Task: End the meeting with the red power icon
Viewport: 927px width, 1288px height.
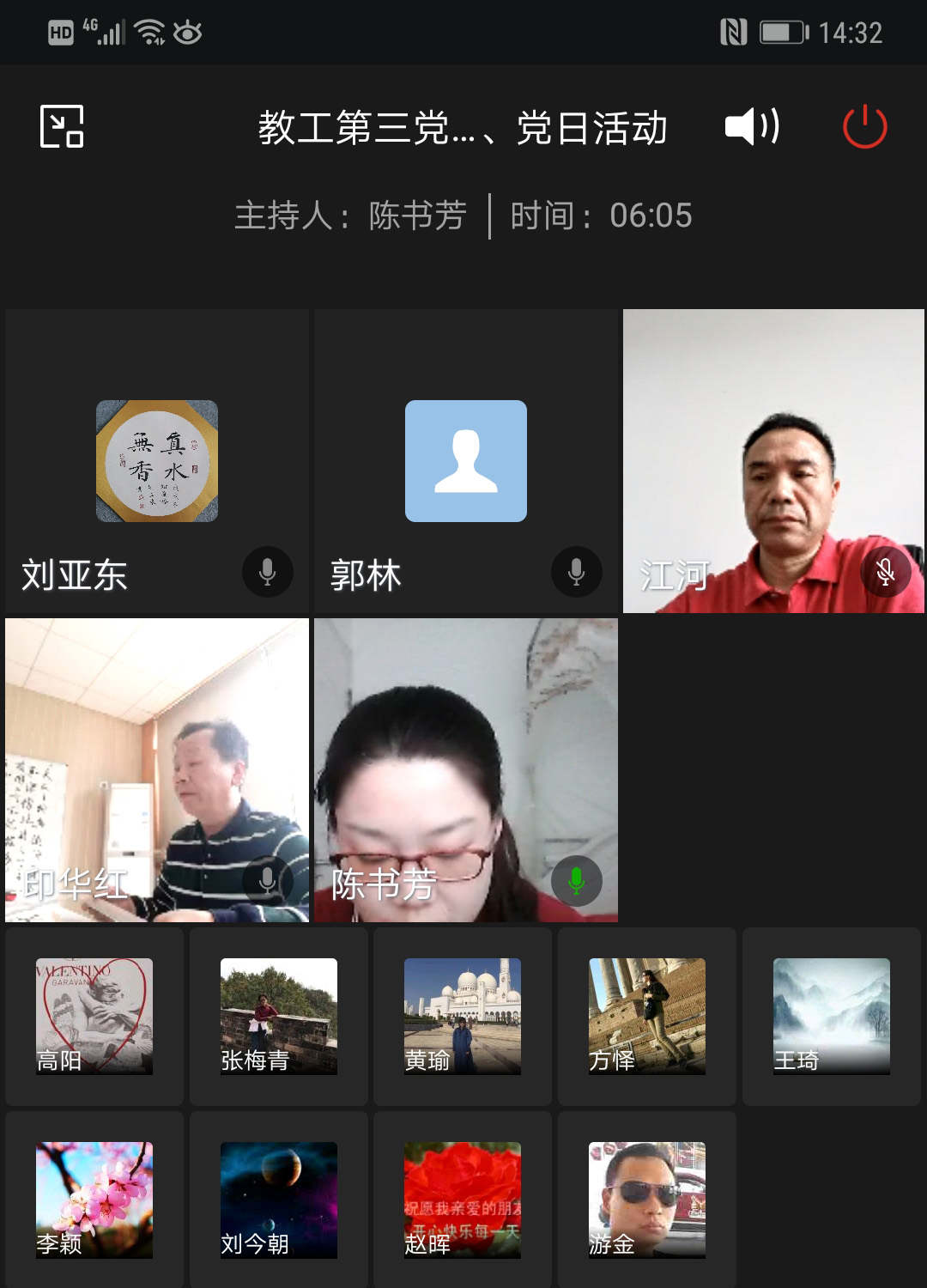Action: pyautogui.click(x=864, y=127)
